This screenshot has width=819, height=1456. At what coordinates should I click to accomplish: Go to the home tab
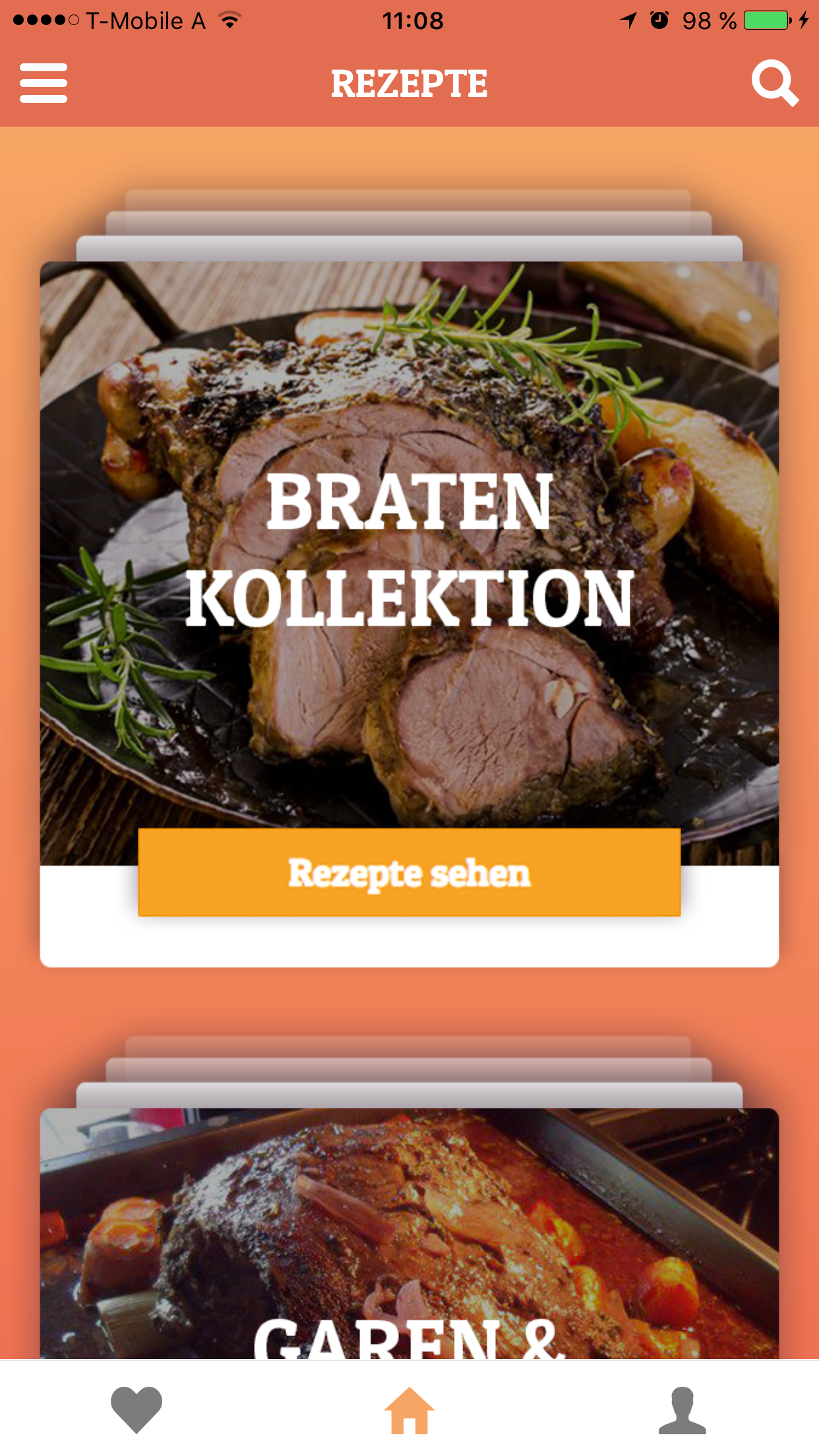(409, 1409)
